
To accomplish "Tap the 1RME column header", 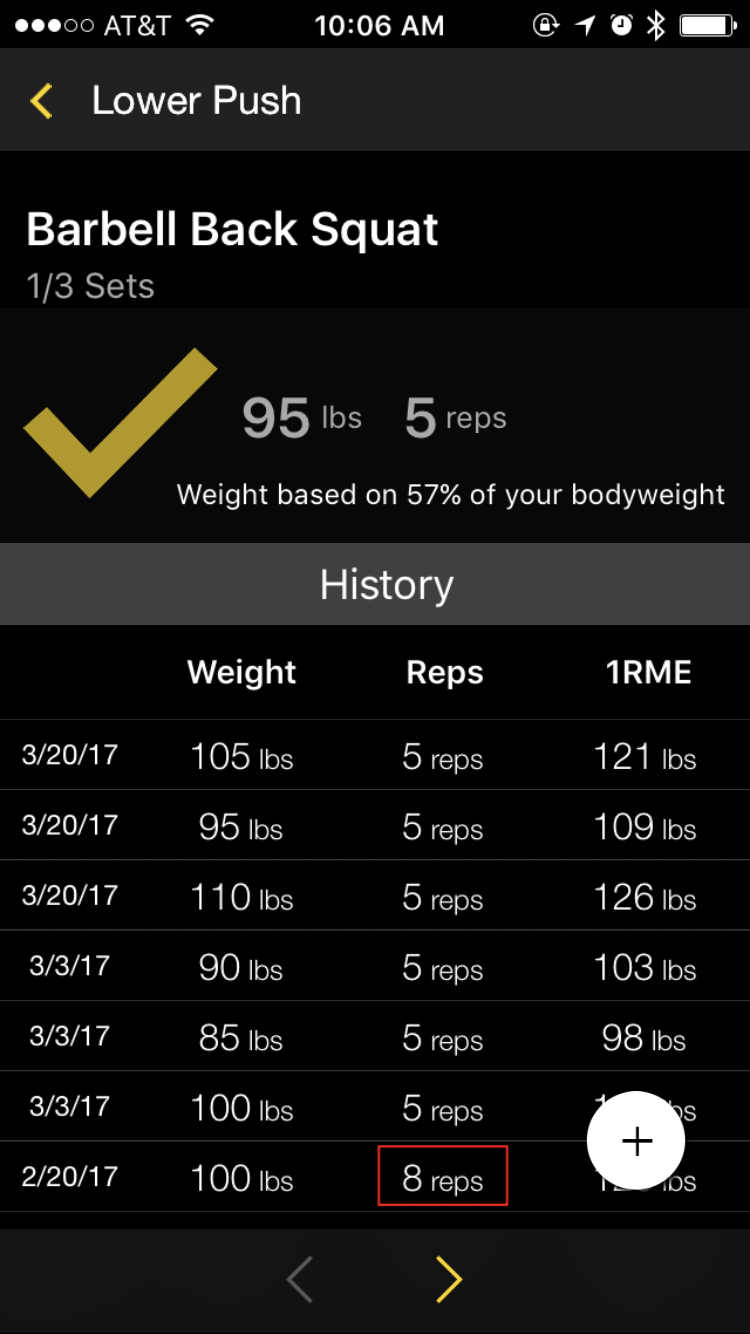I will [x=649, y=672].
